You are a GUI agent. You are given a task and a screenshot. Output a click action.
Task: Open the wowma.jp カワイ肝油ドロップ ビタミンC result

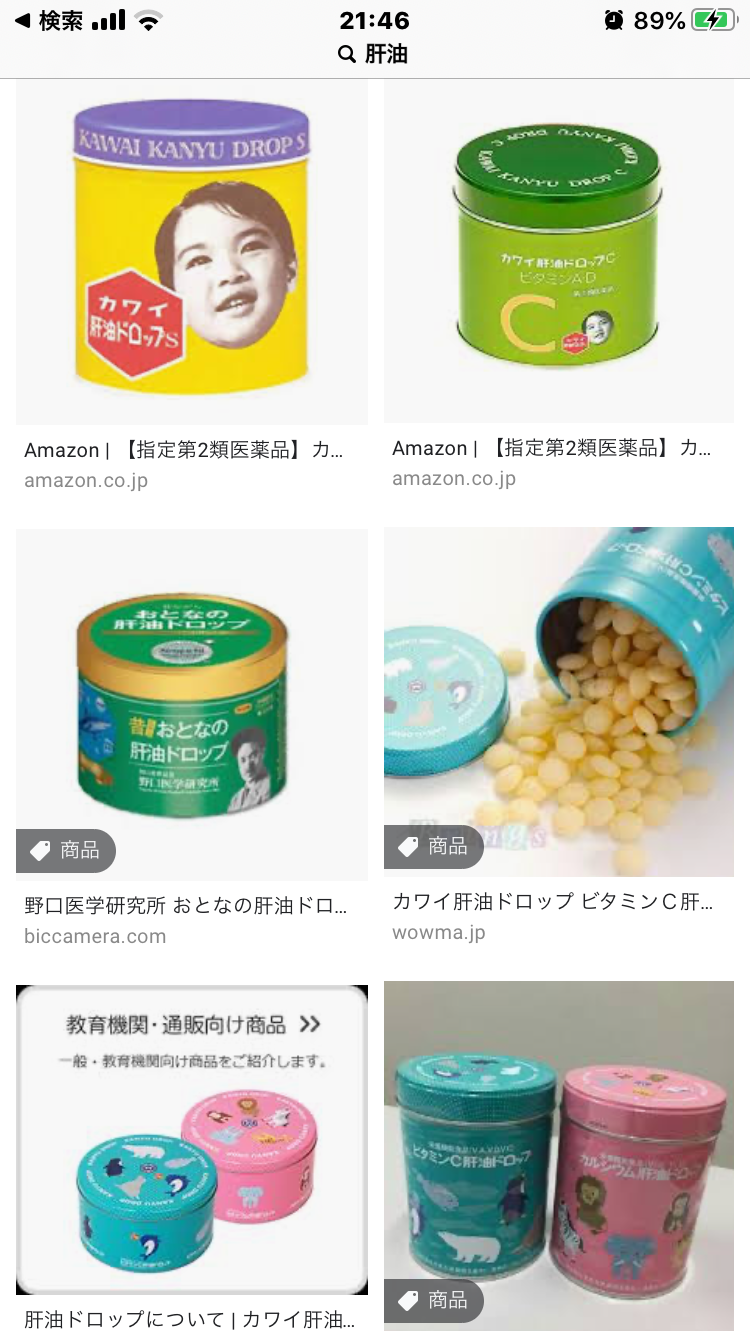click(559, 702)
